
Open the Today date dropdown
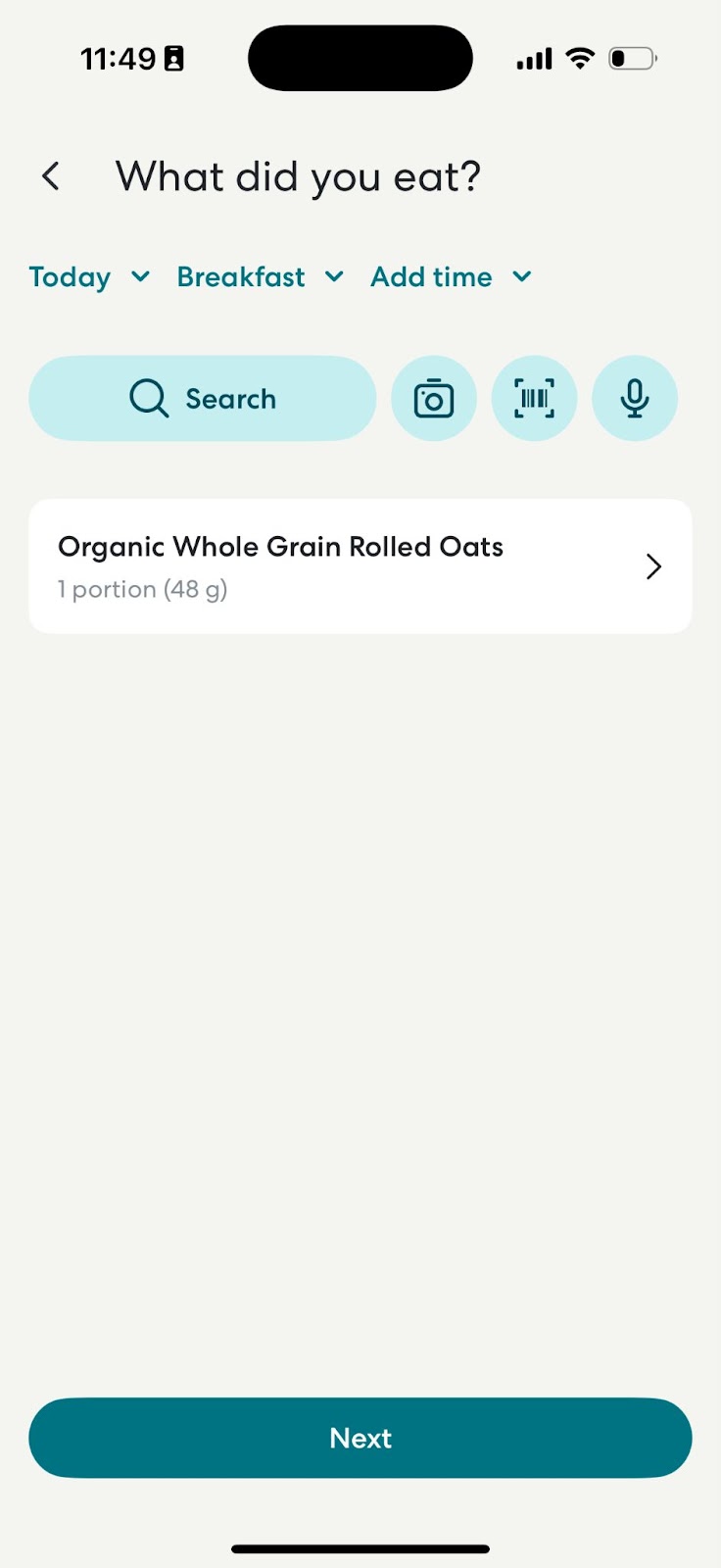89,277
